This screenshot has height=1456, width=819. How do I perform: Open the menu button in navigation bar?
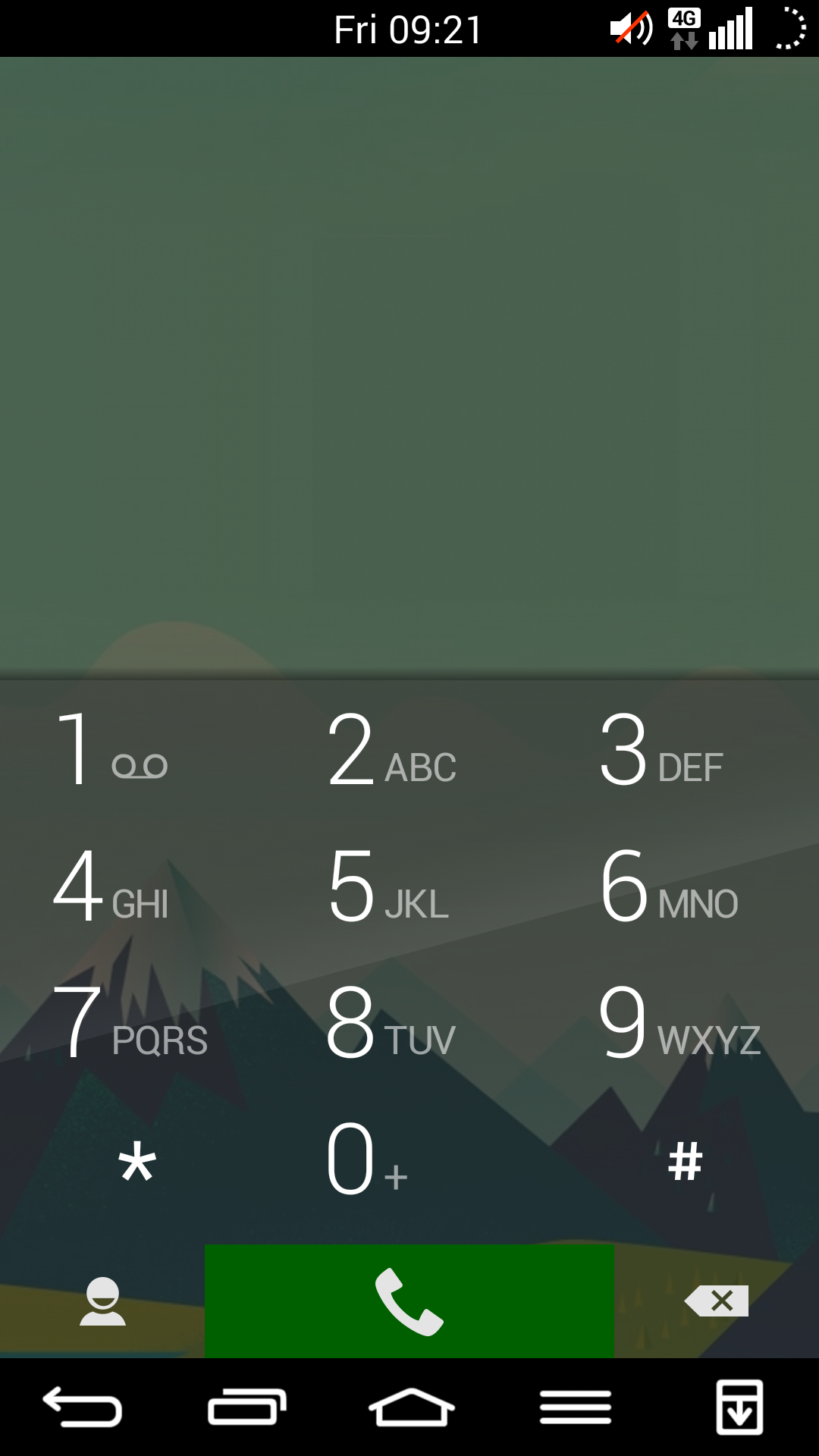[x=576, y=1407]
